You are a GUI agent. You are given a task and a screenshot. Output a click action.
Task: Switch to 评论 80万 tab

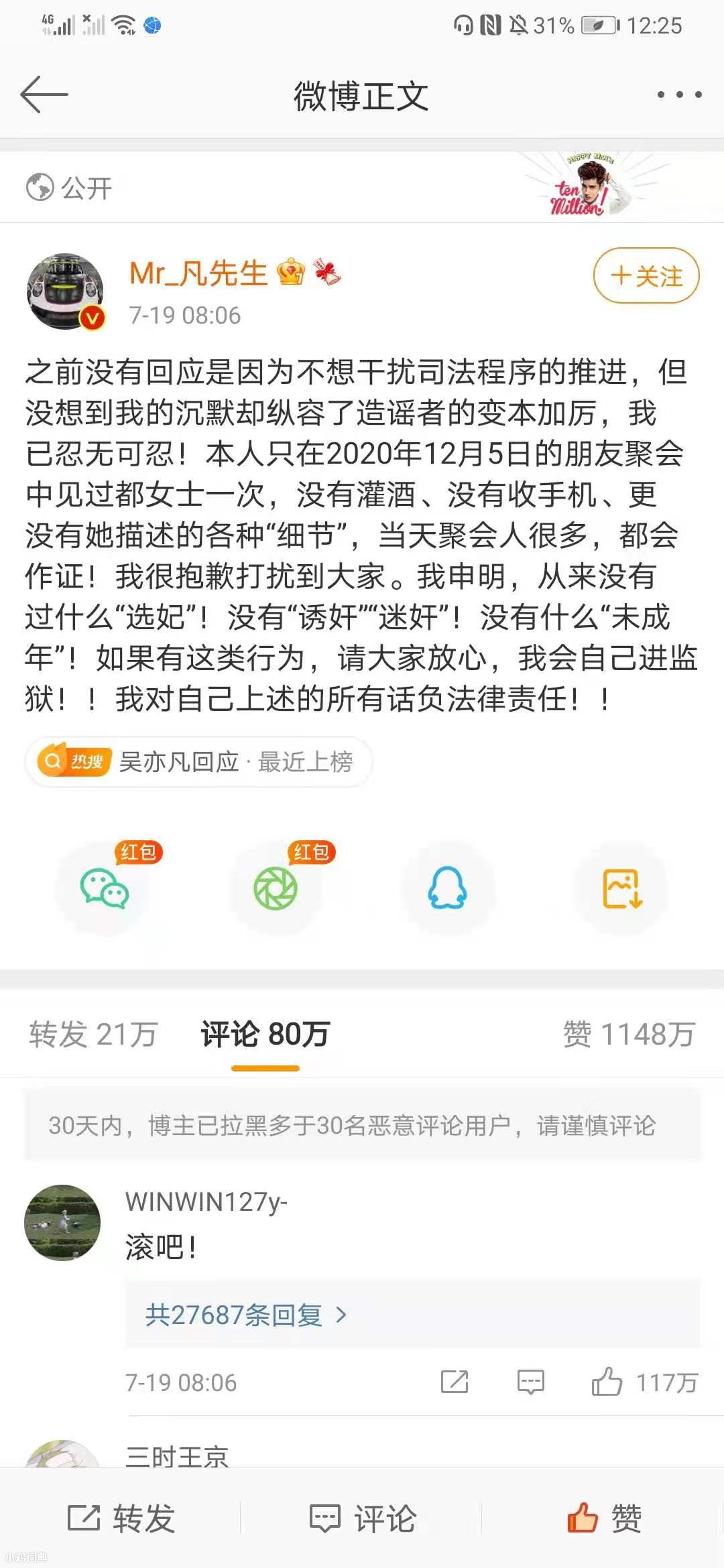(265, 1035)
